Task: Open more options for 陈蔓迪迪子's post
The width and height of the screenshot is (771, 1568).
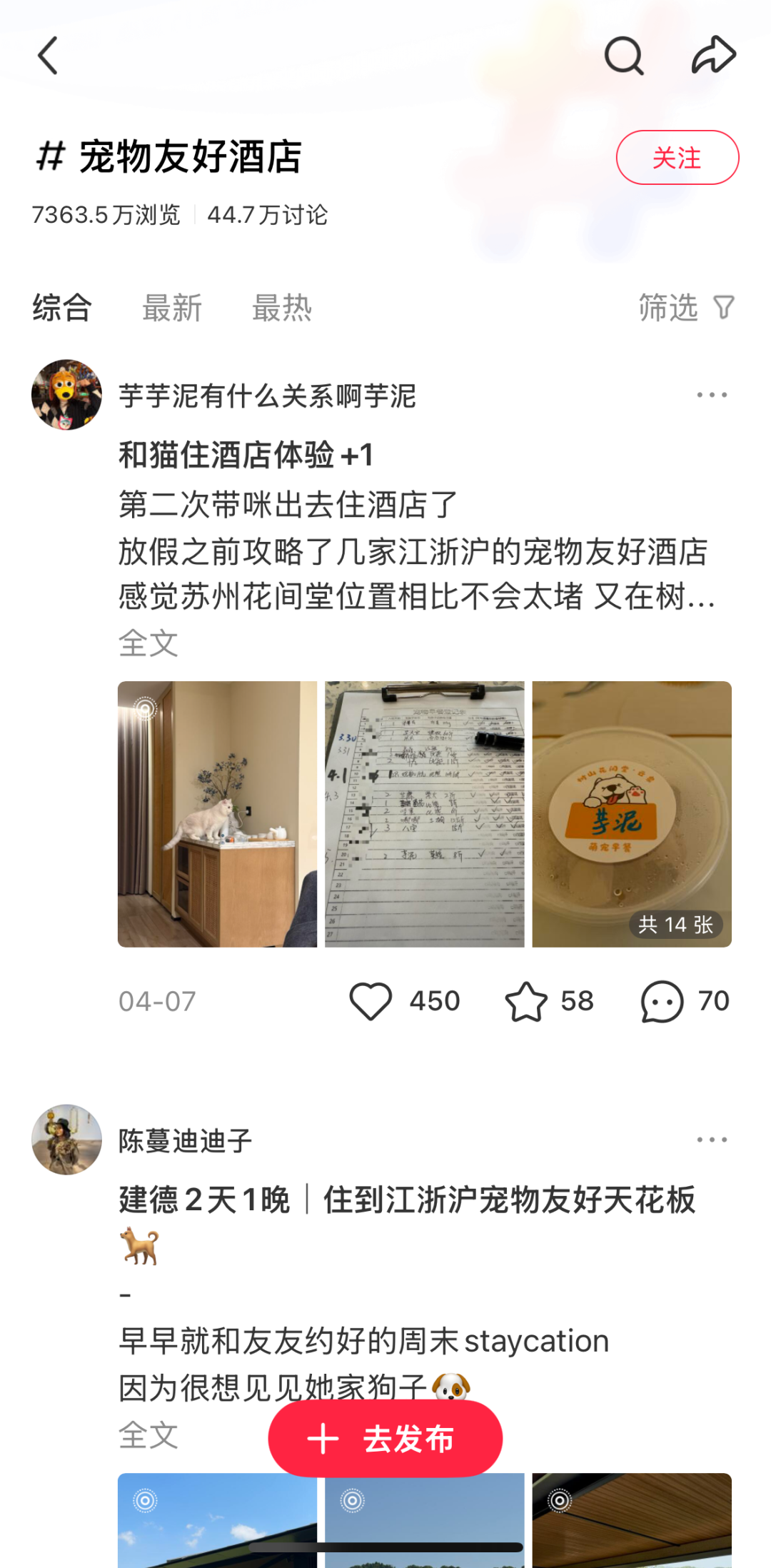Action: (712, 1140)
